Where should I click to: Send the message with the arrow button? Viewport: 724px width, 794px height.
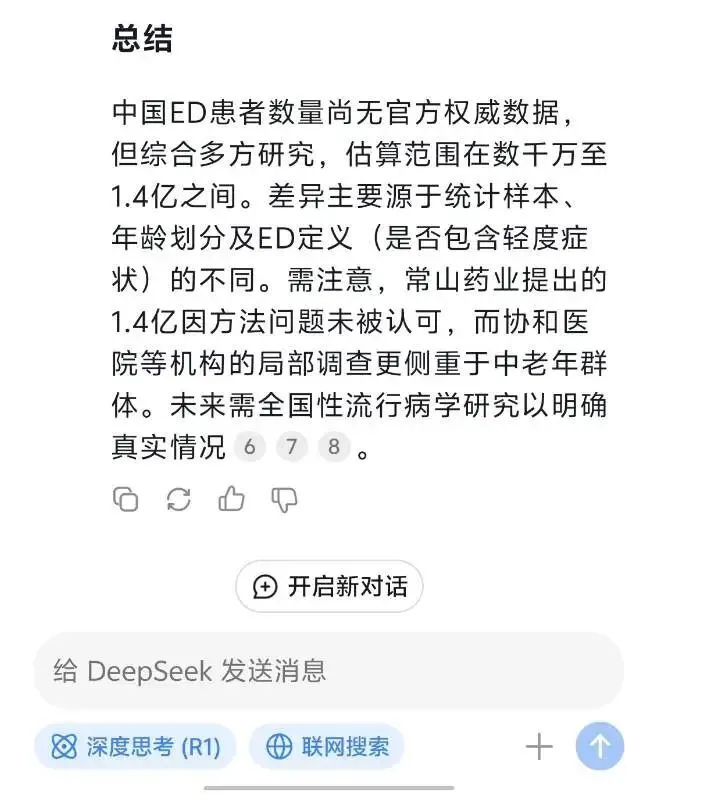[600, 746]
